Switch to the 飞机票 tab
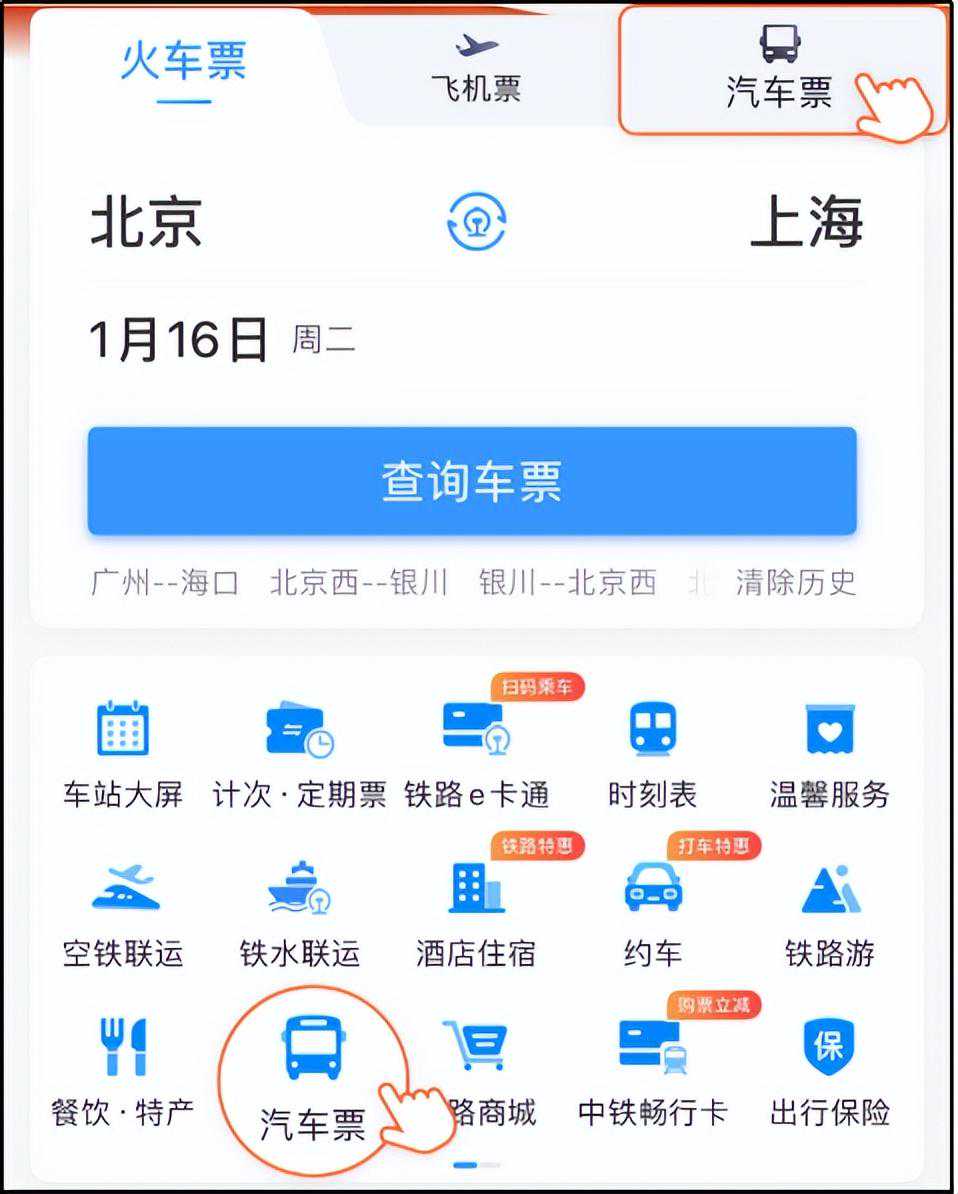This screenshot has width=958, height=1194. pos(477,68)
